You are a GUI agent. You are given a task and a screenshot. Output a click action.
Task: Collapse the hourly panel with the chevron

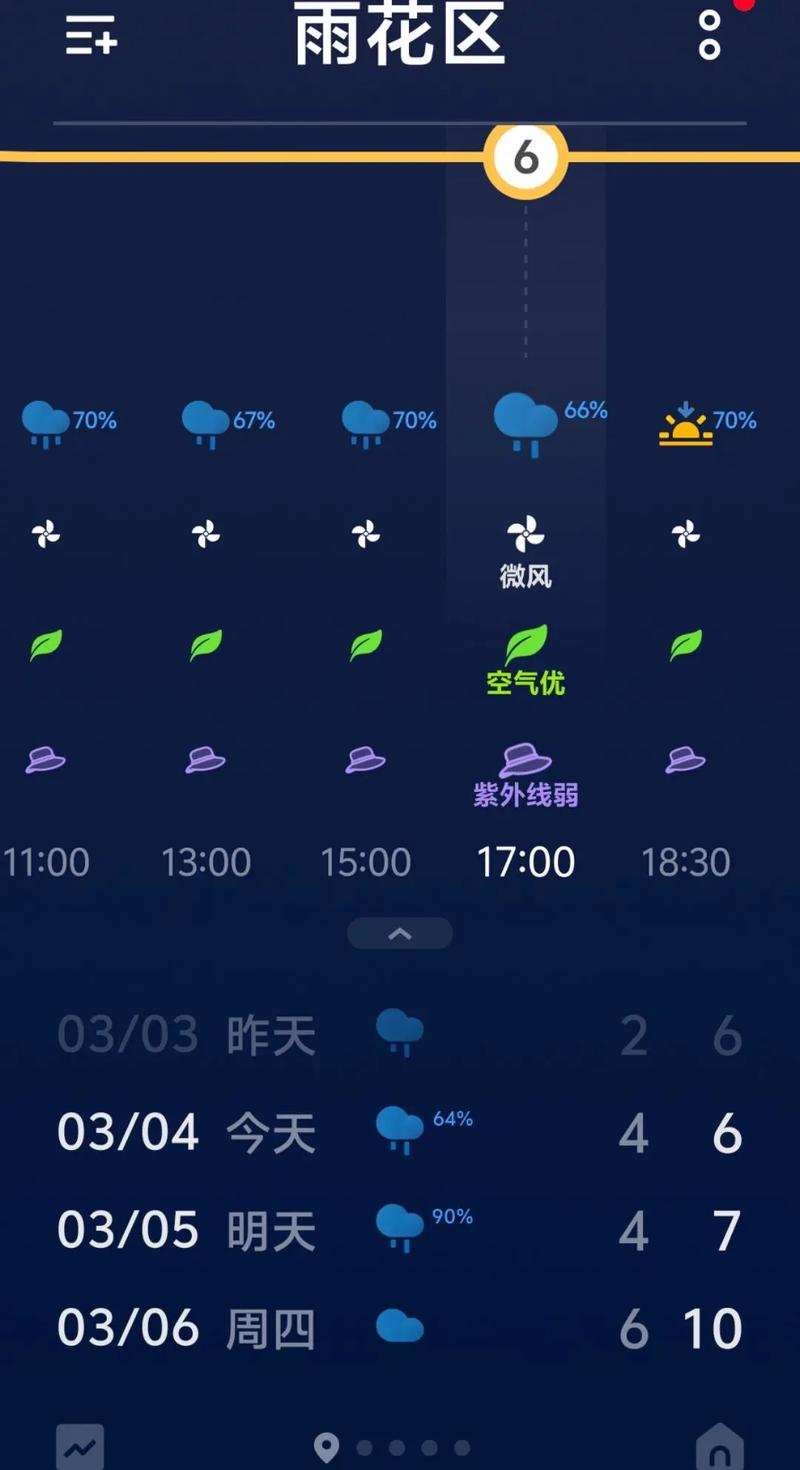[x=400, y=932]
